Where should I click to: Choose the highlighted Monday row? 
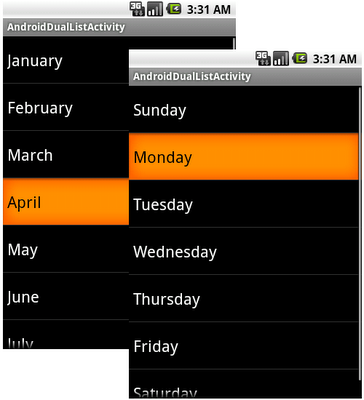point(244,157)
